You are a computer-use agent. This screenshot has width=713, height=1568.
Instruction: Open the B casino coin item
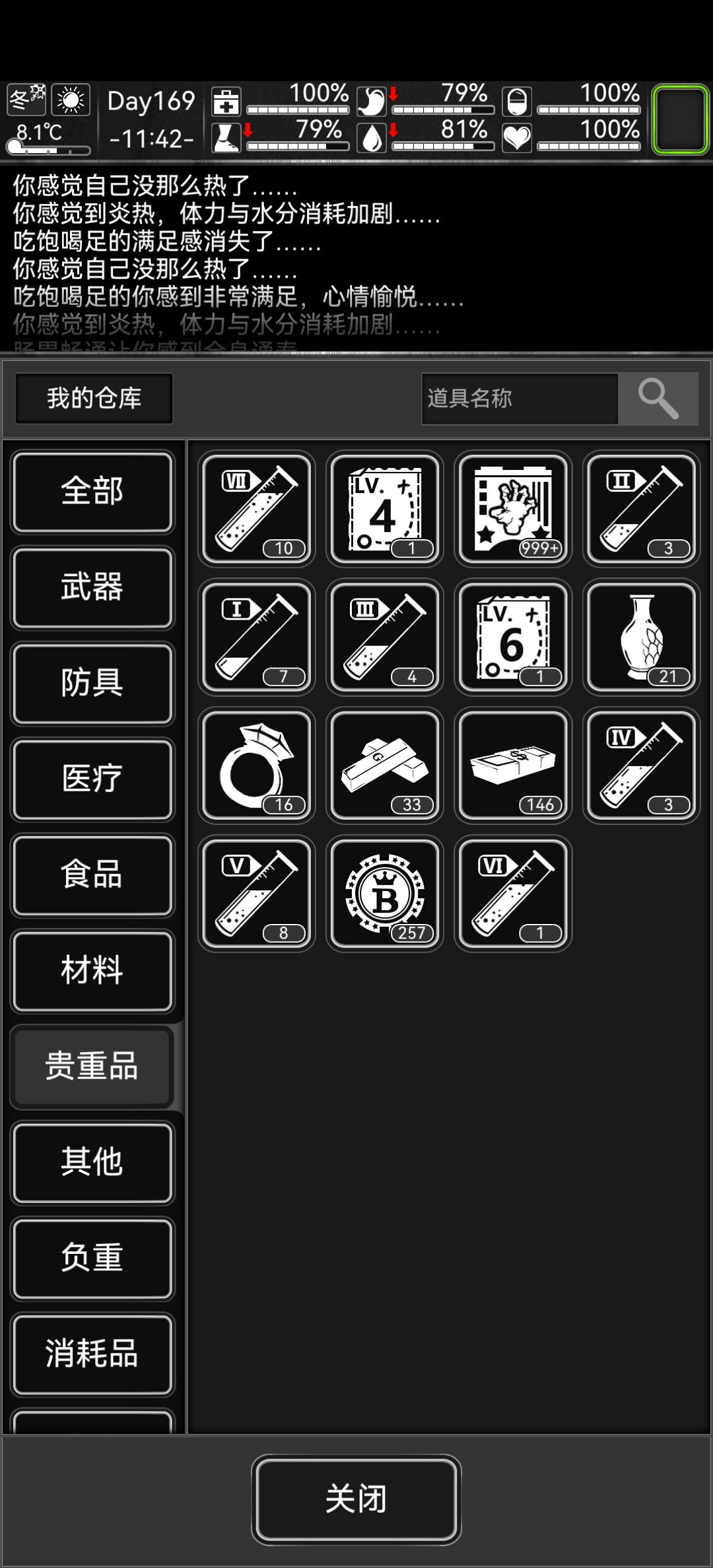[x=385, y=894]
